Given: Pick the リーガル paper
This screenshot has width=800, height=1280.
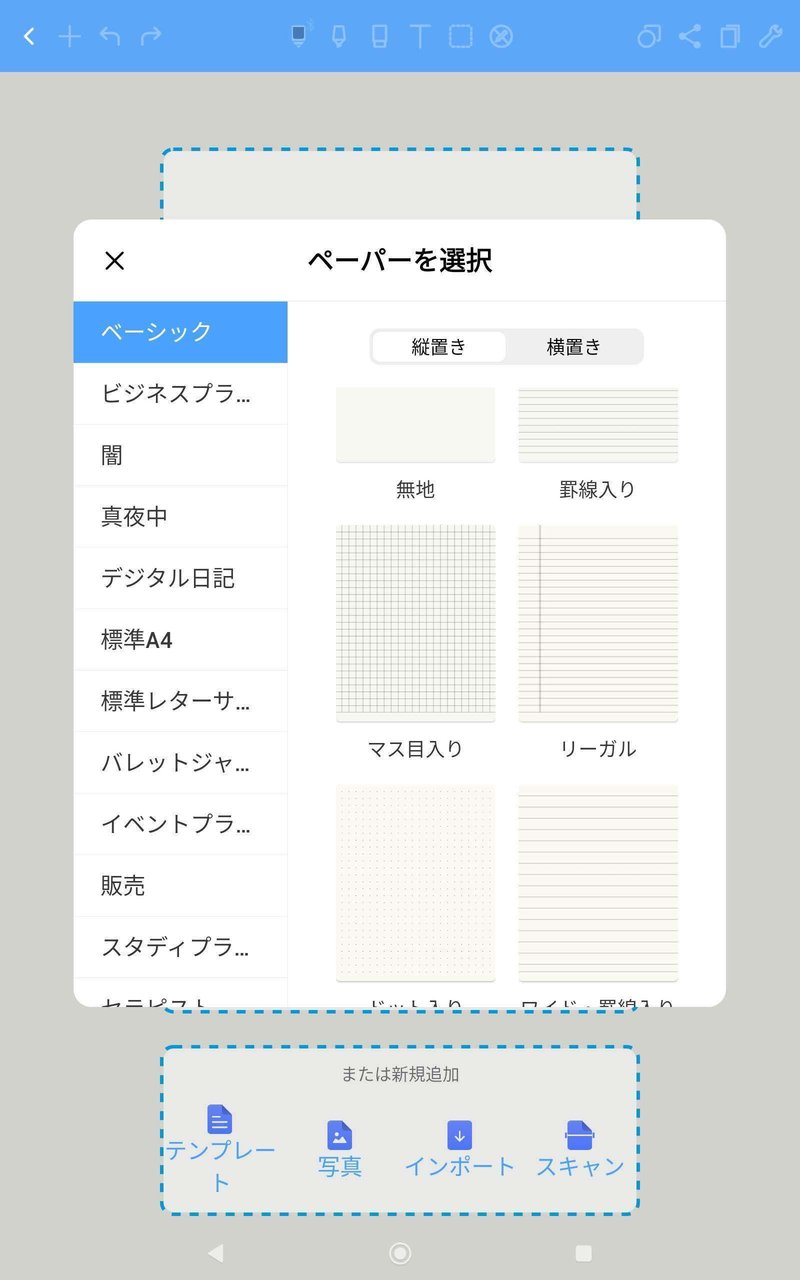Looking at the screenshot, I should [598, 623].
